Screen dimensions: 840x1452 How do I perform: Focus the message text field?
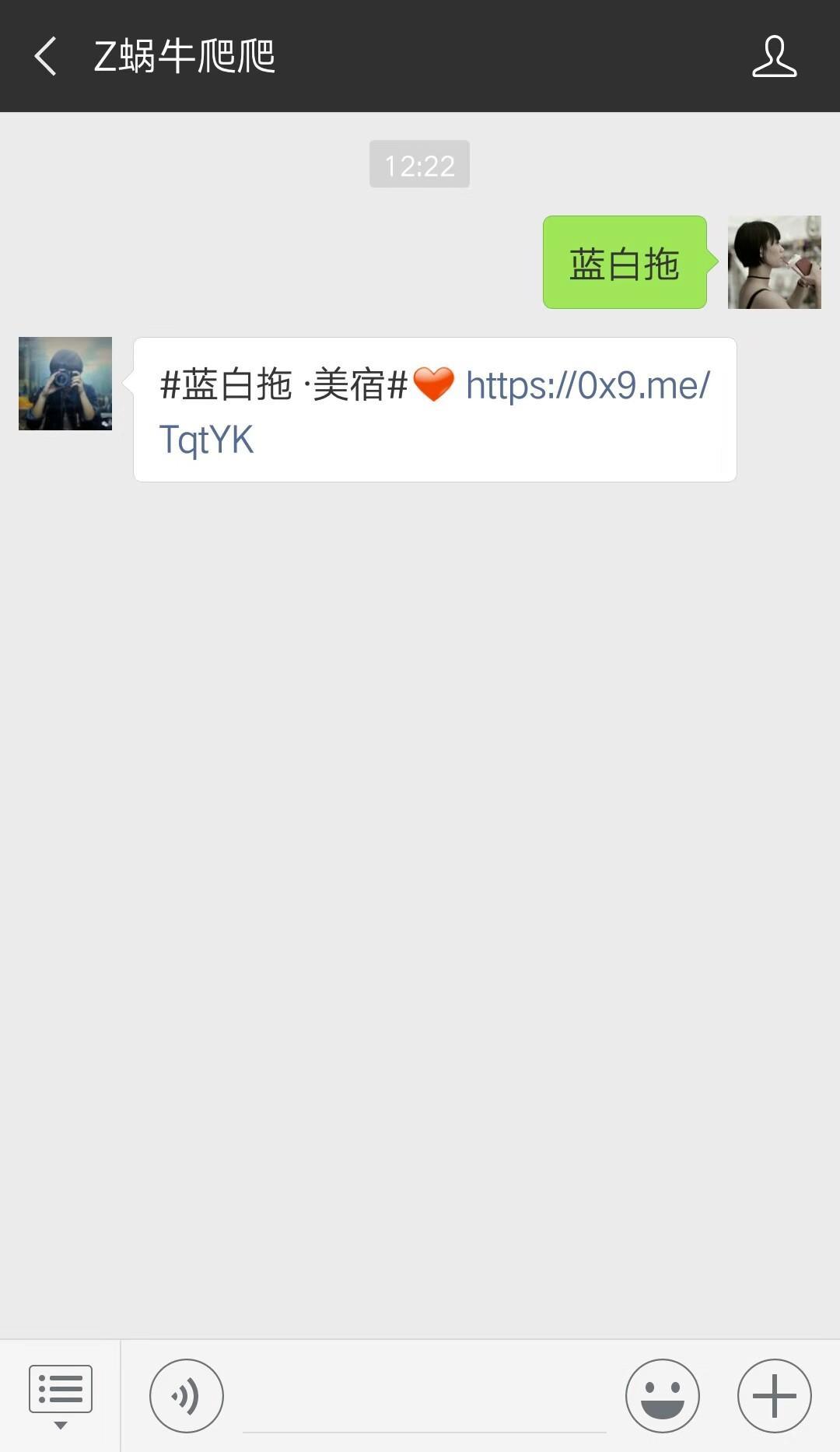(x=424, y=1401)
